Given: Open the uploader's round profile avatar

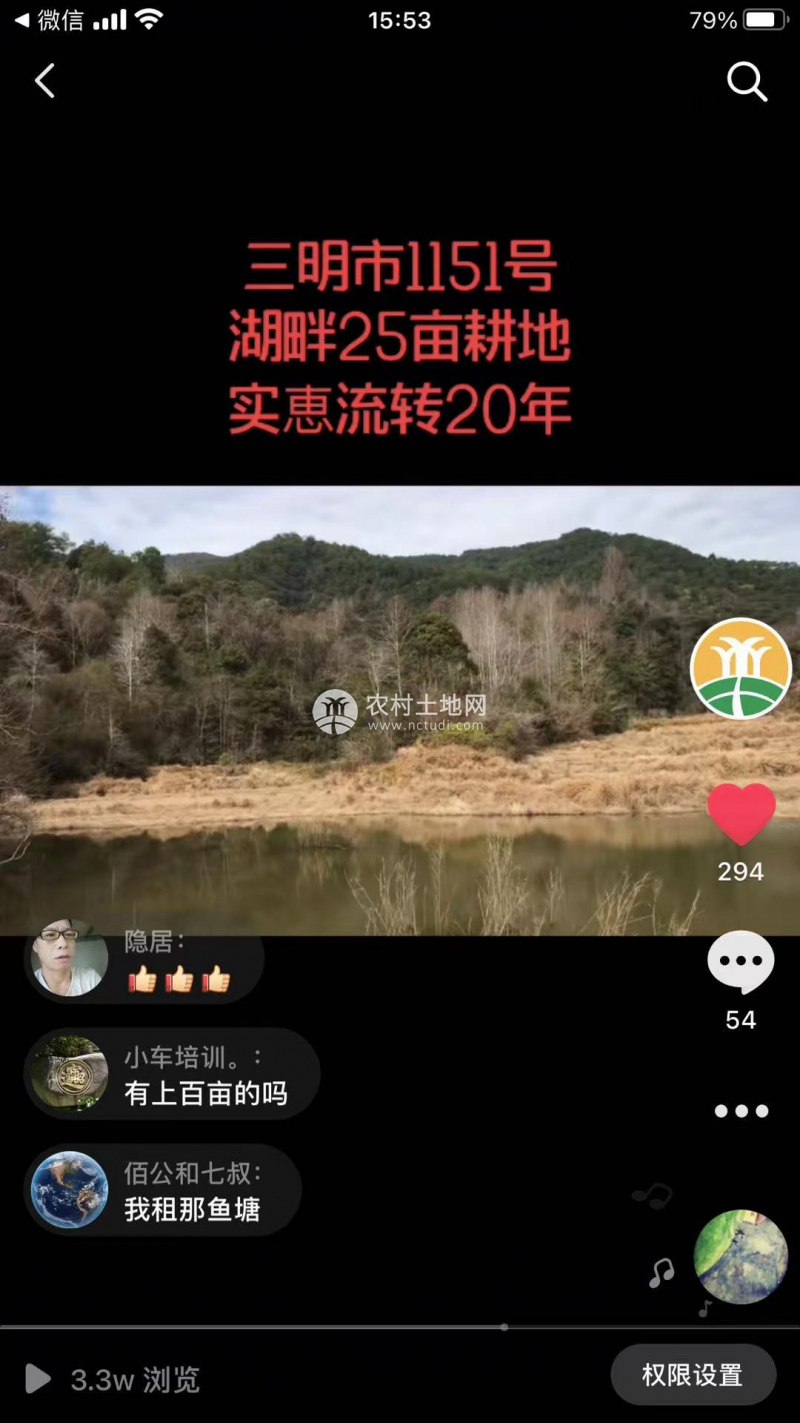Looking at the screenshot, I should click(x=741, y=668).
